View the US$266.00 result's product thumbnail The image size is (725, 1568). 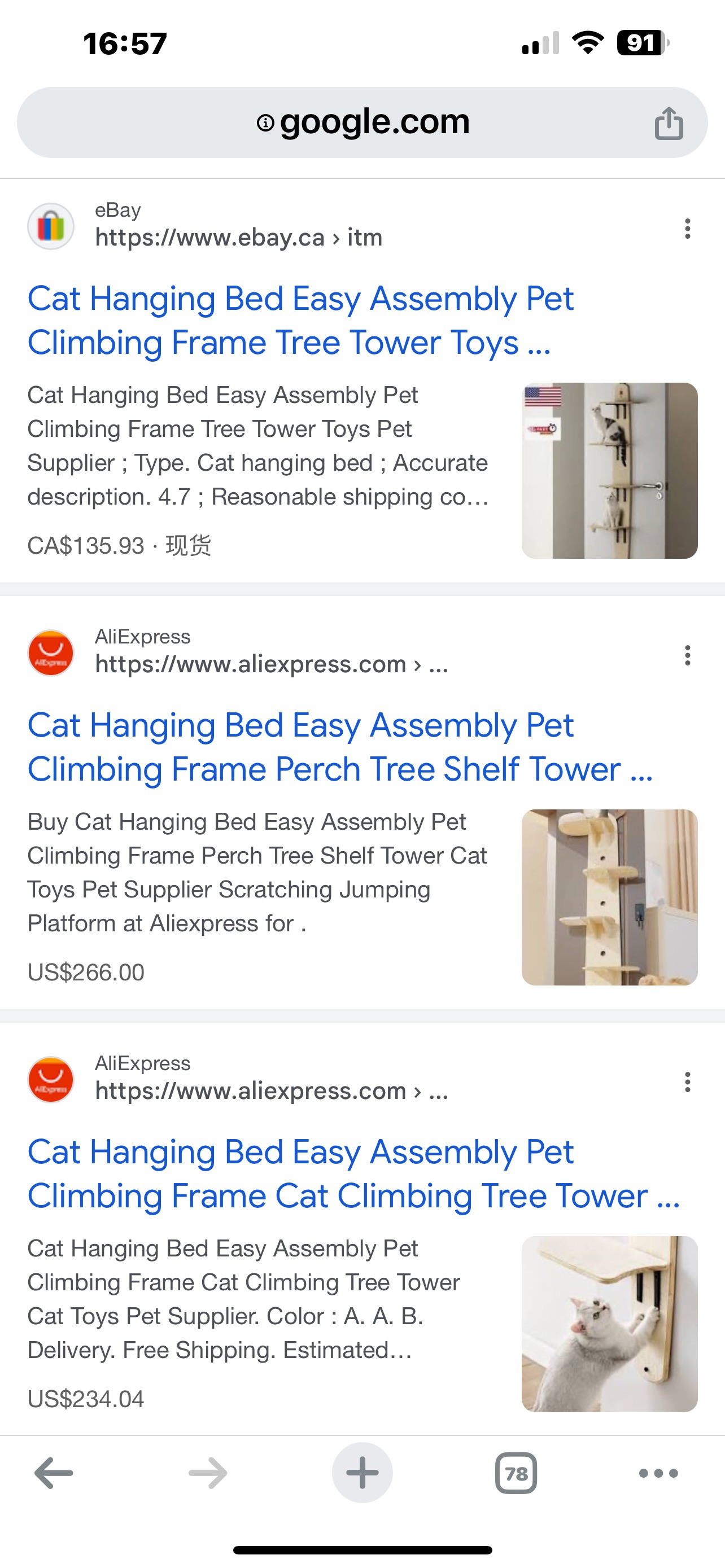[609, 897]
